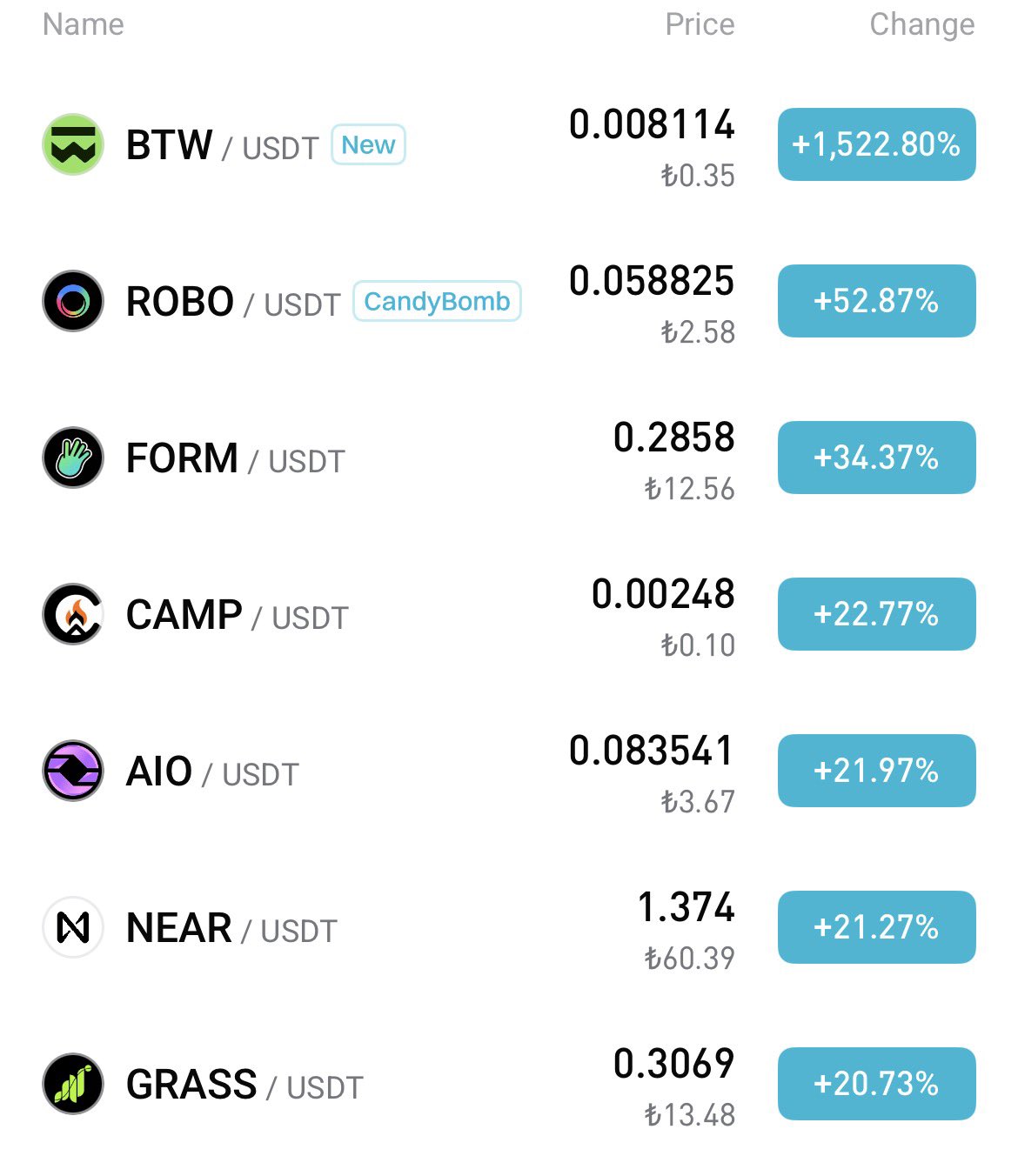The height and width of the screenshot is (1176, 1018).
Task: Go to the NEAR / USDT pair
Action: [231, 928]
